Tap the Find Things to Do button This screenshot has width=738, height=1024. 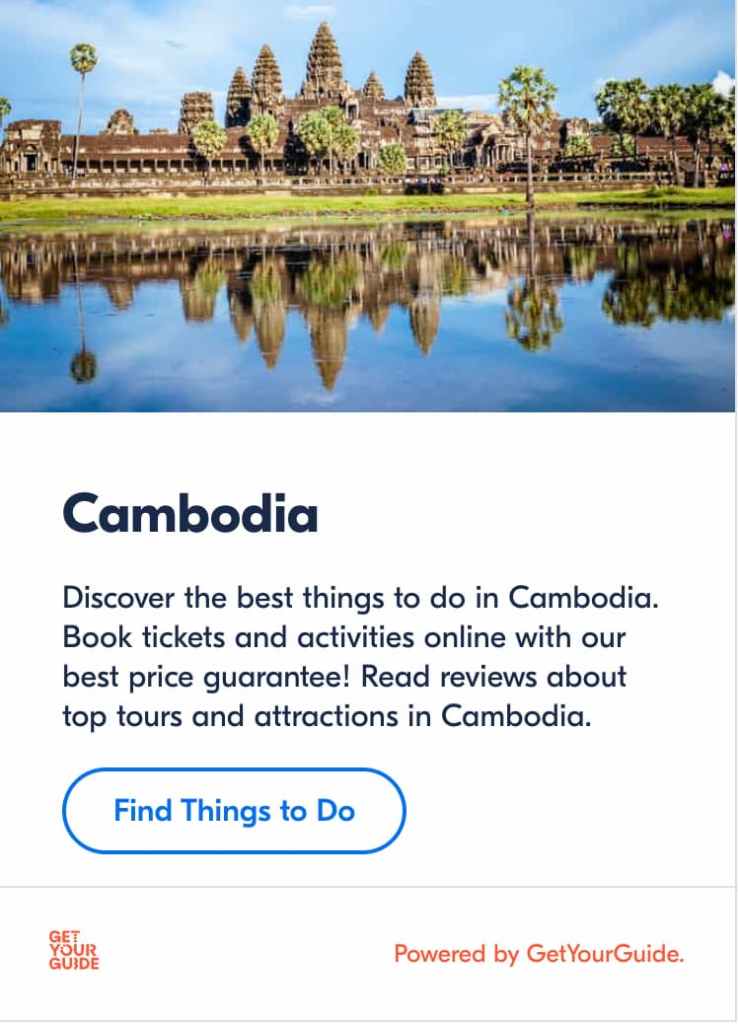click(x=234, y=811)
